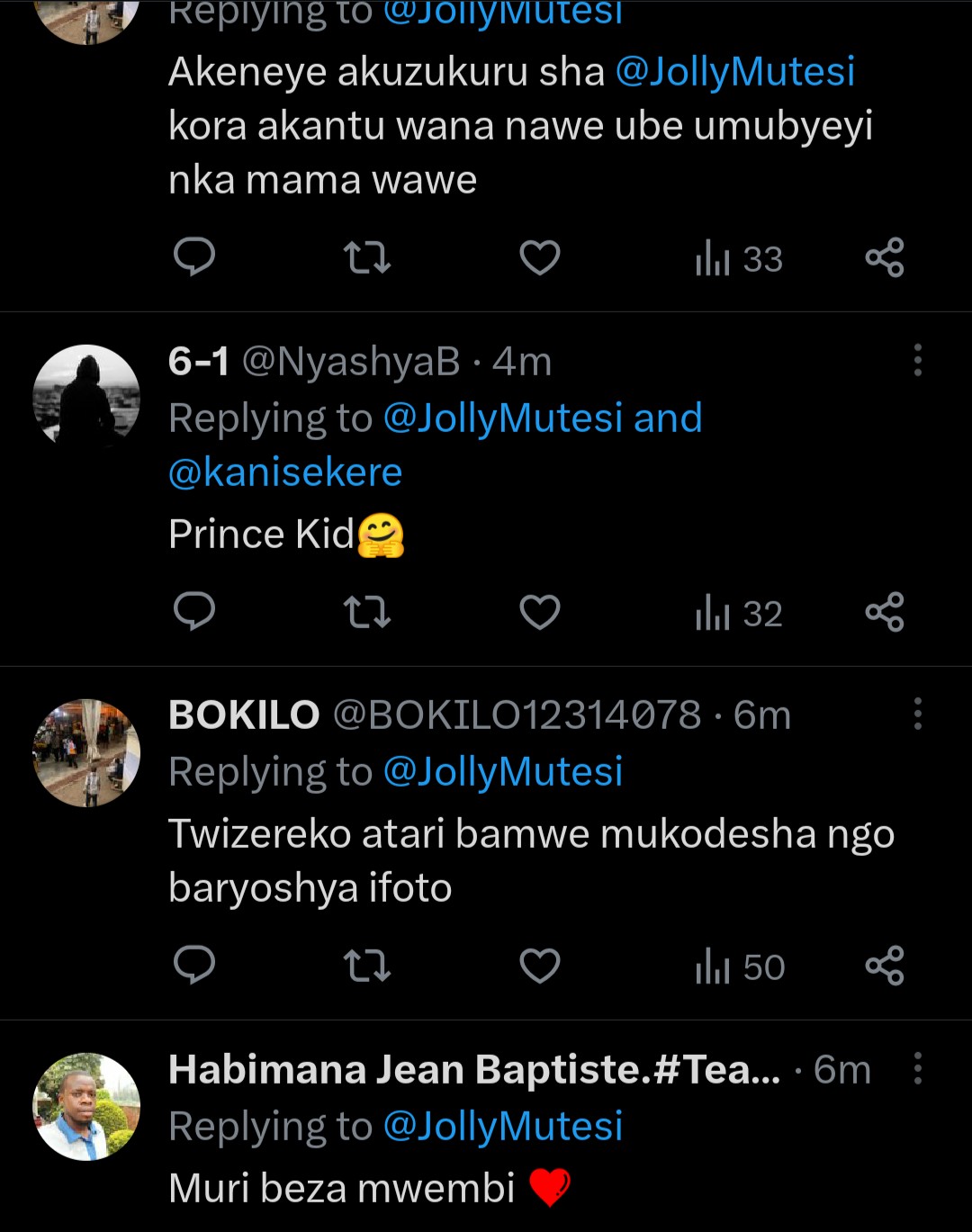Image resolution: width=972 pixels, height=1232 pixels.
Task: Retweet BOKILO's Twizereko tweet
Action: (x=367, y=966)
